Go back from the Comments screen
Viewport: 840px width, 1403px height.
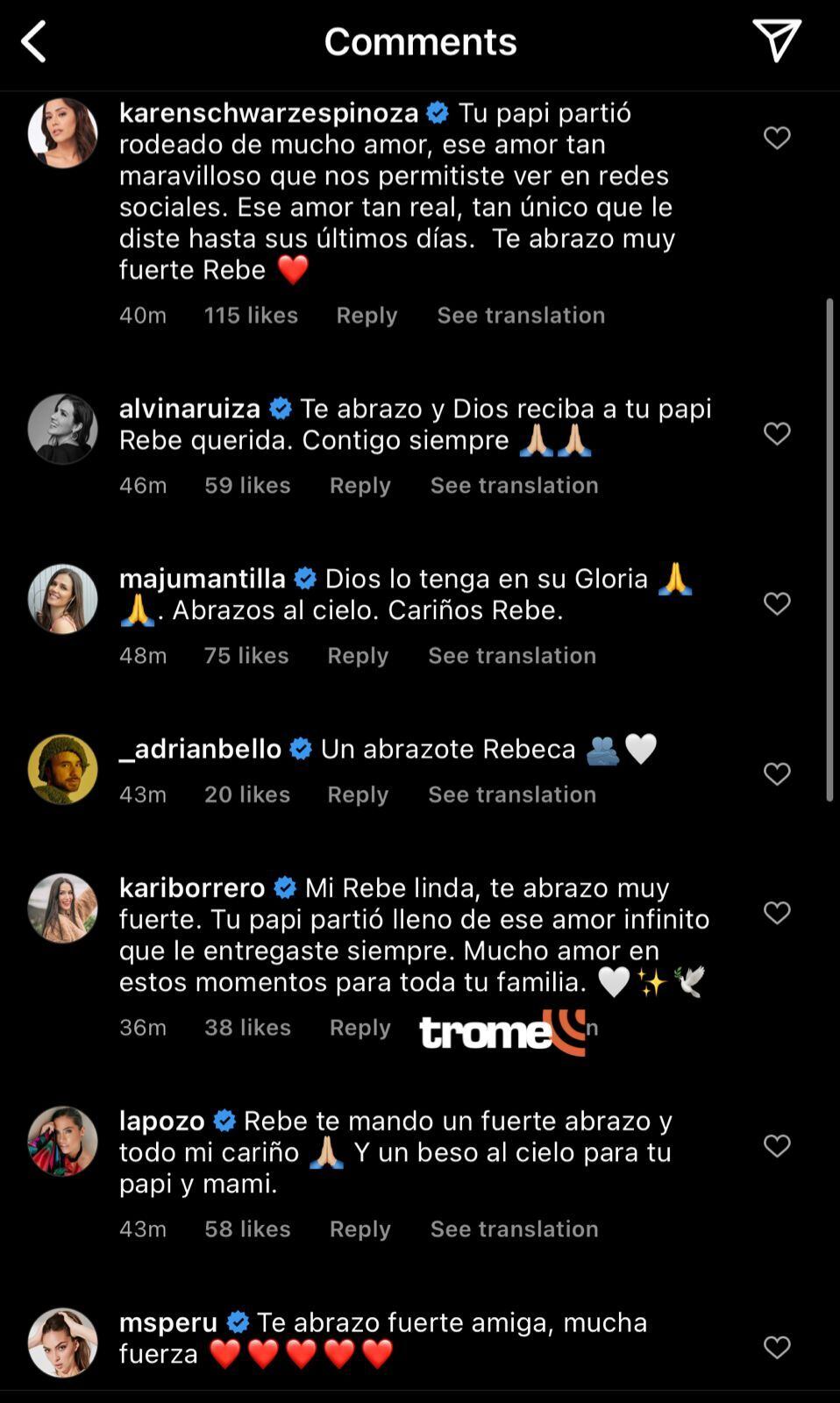point(33,42)
